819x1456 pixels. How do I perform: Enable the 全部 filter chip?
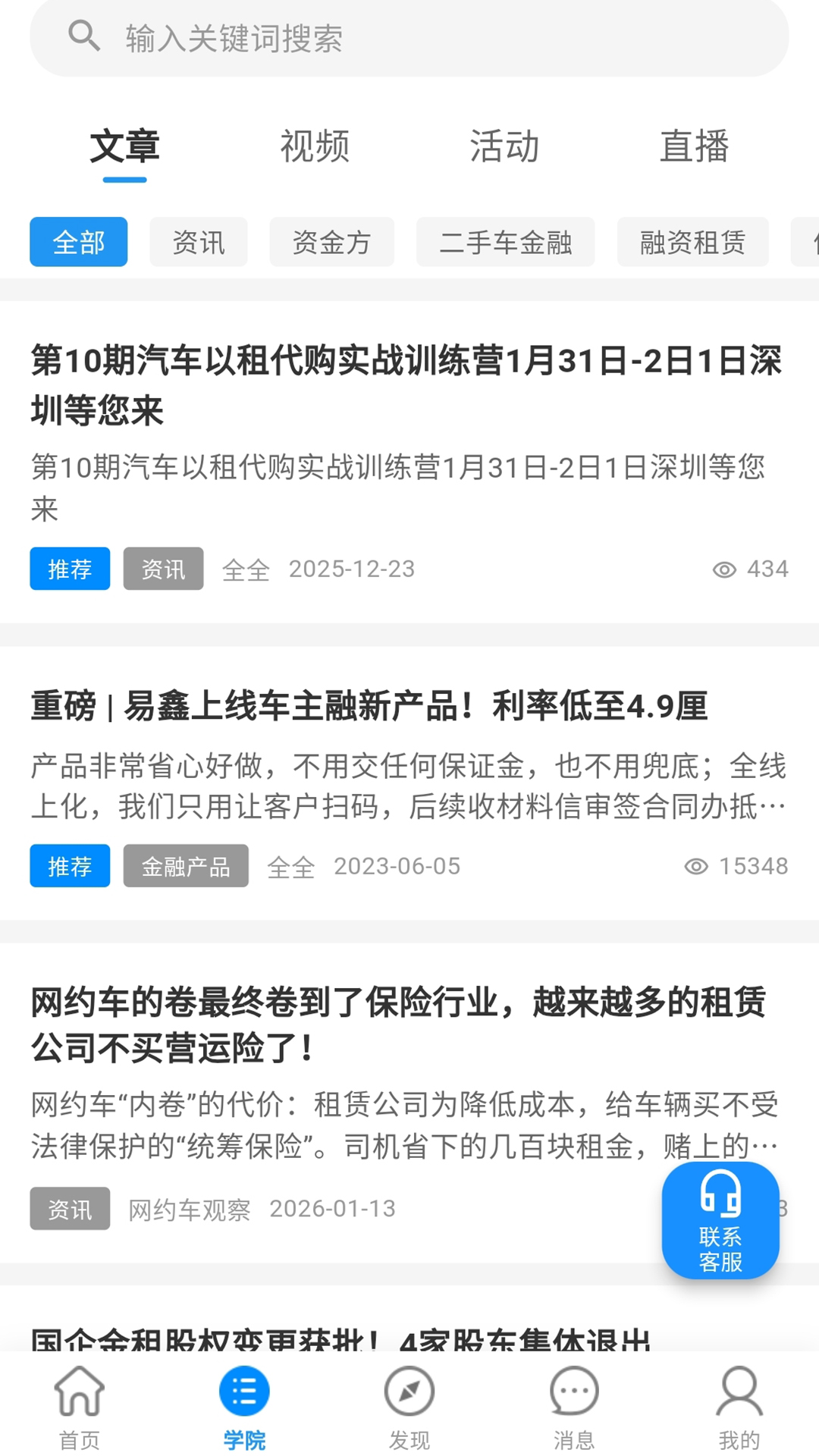point(78,242)
